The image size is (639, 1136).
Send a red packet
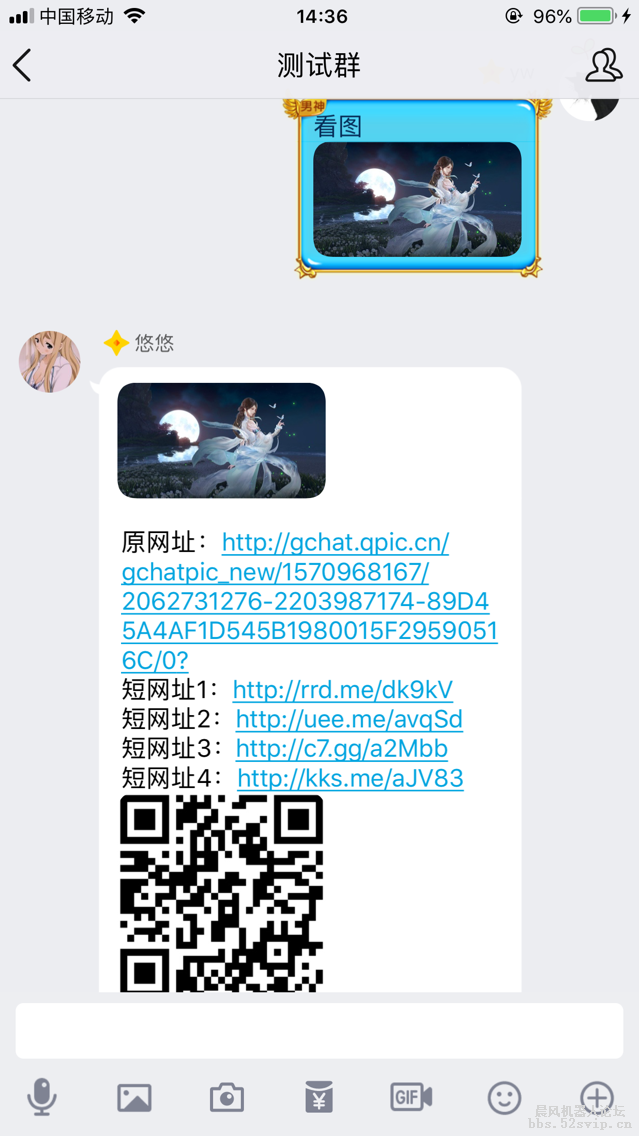pyautogui.click(x=319, y=1097)
